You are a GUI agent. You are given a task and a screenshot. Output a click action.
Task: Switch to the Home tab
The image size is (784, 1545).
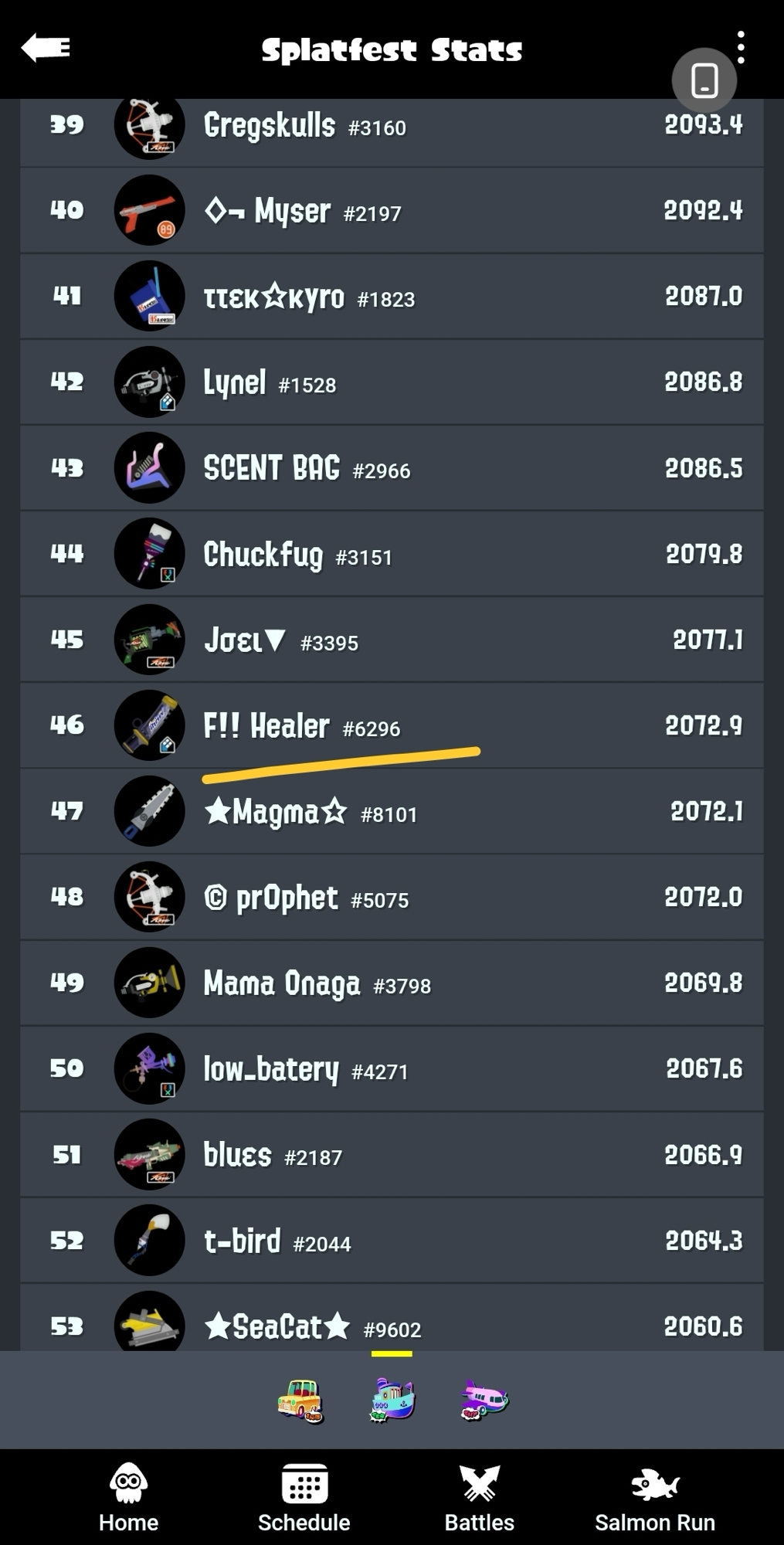[x=128, y=1497]
